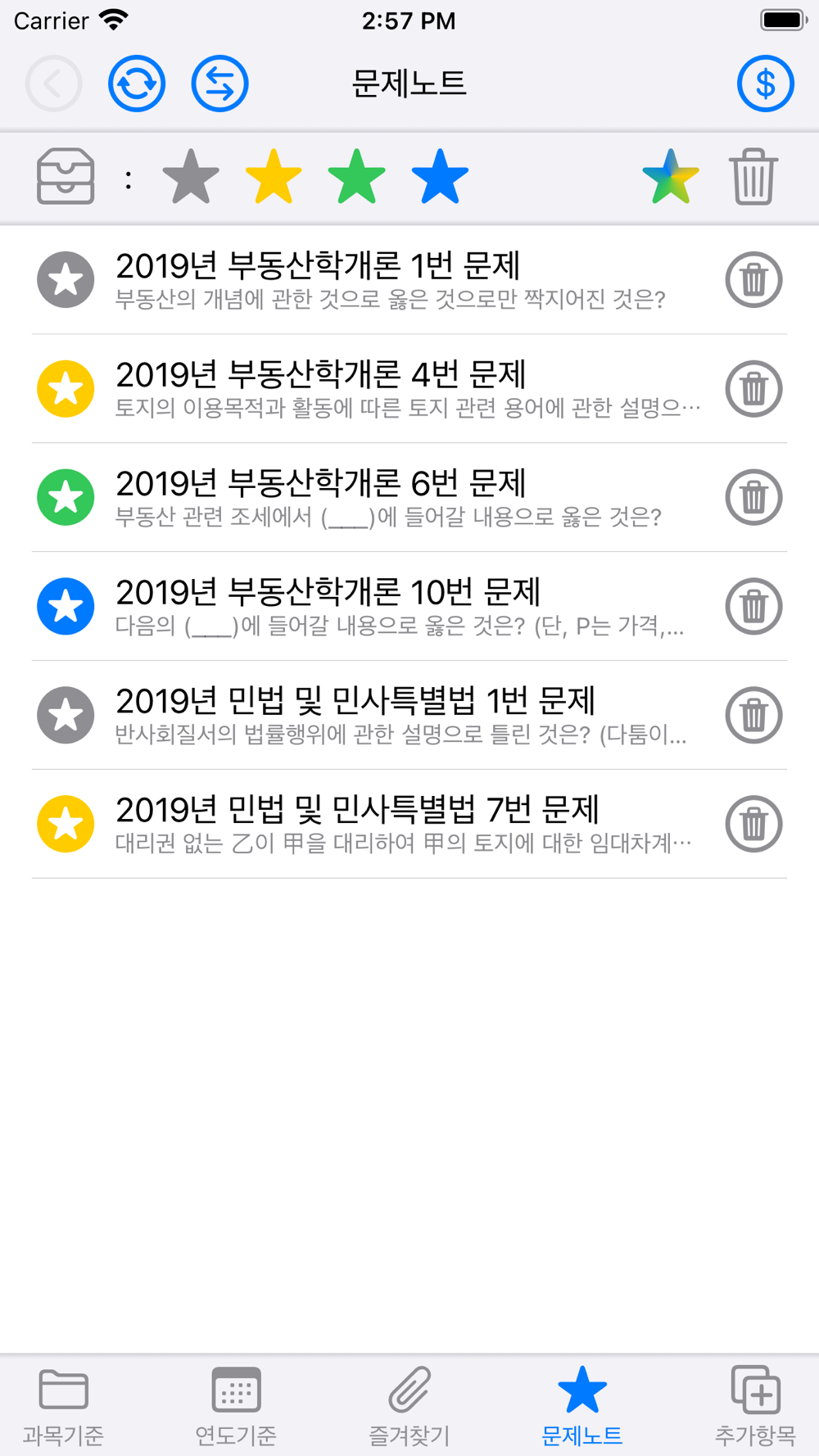This screenshot has height=1456, width=819.
Task: Switch to the 연도기준 tab
Action: (x=236, y=1407)
